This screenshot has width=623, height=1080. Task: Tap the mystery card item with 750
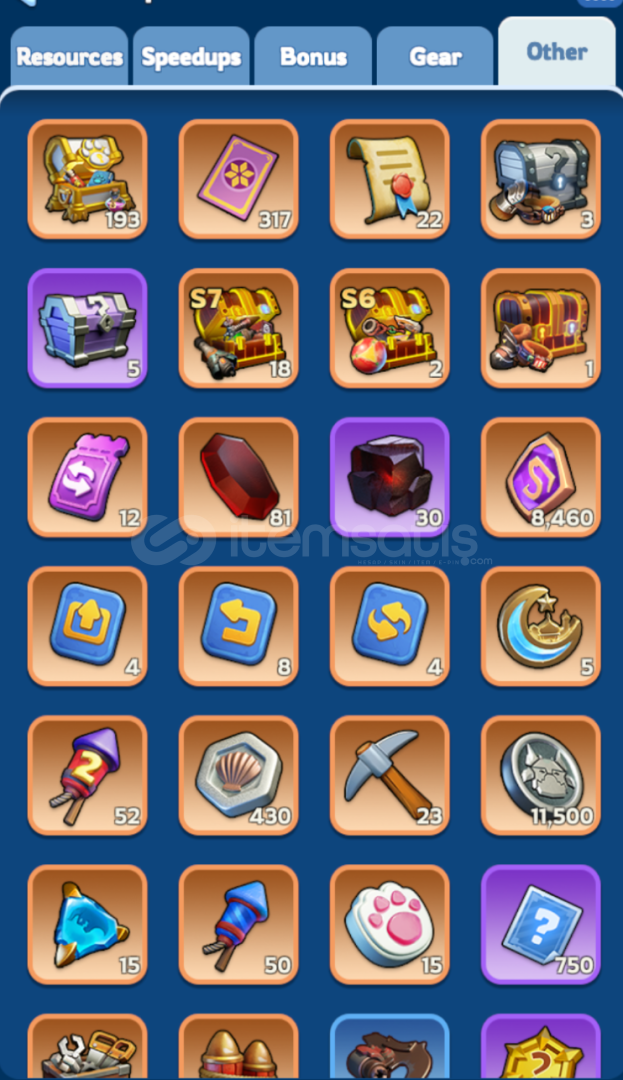pyautogui.click(x=541, y=924)
